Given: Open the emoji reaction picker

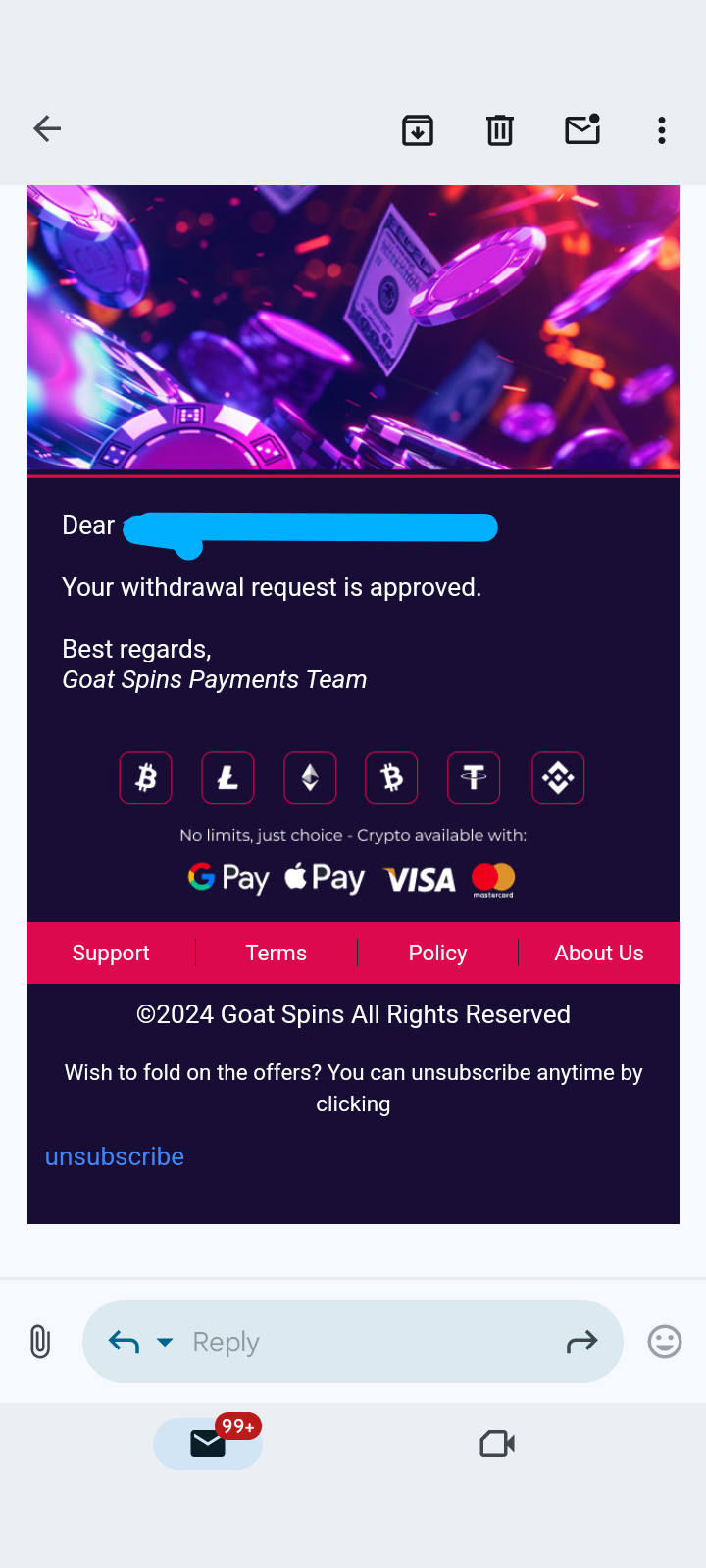Looking at the screenshot, I should [x=665, y=1342].
